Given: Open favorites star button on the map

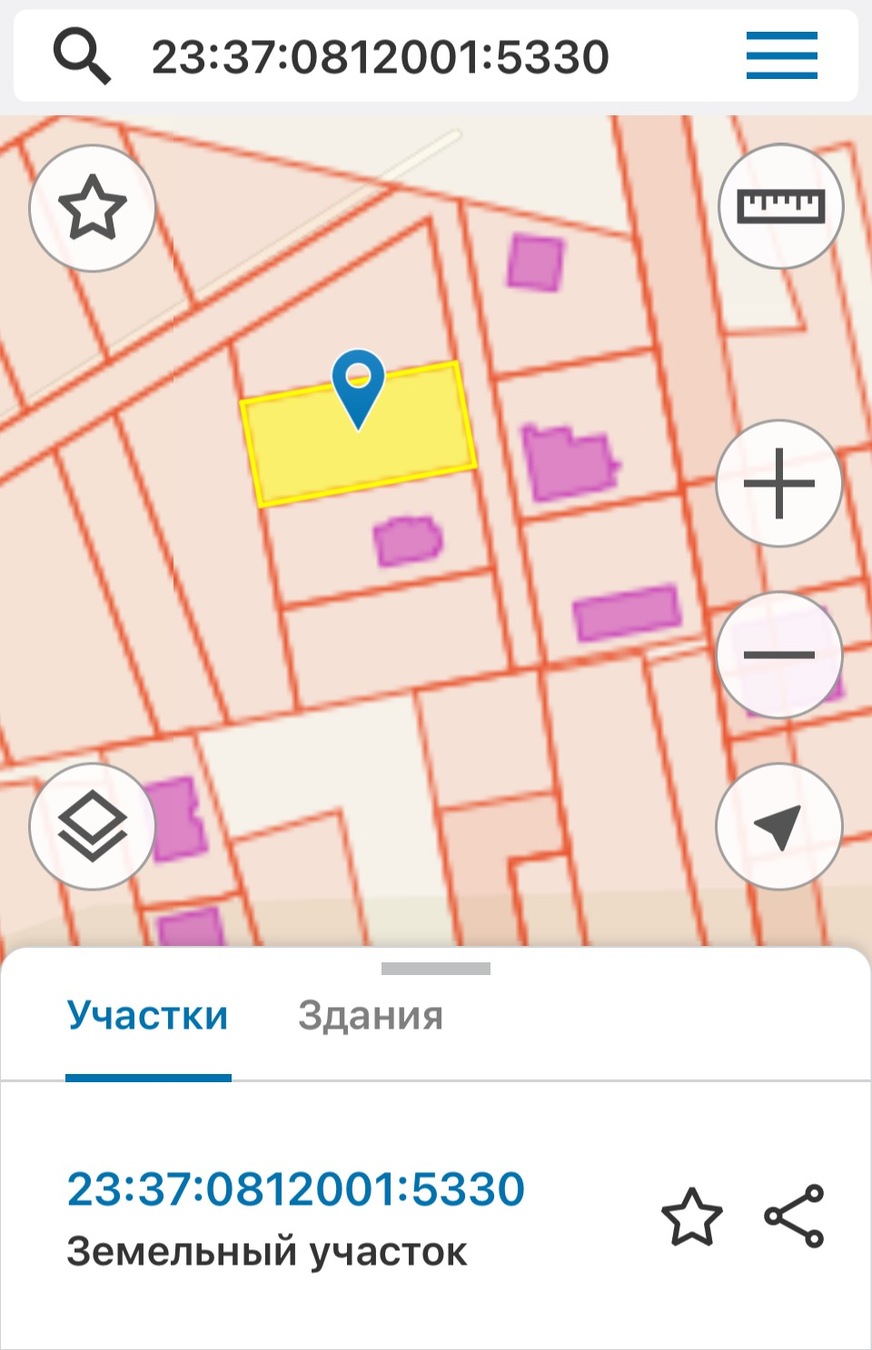Looking at the screenshot, I should point(92,208).
